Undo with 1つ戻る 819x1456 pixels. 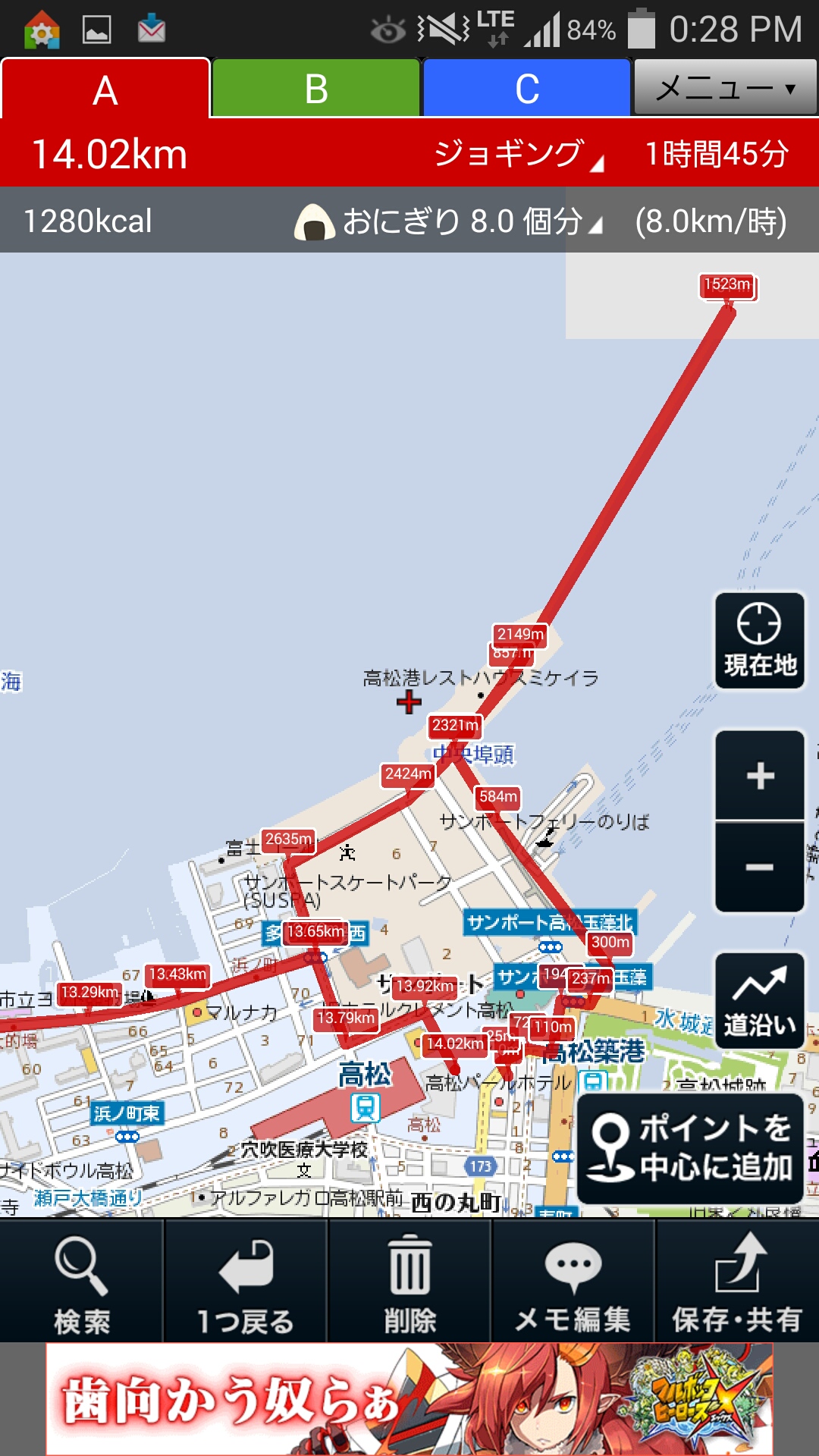point(245,1282)
